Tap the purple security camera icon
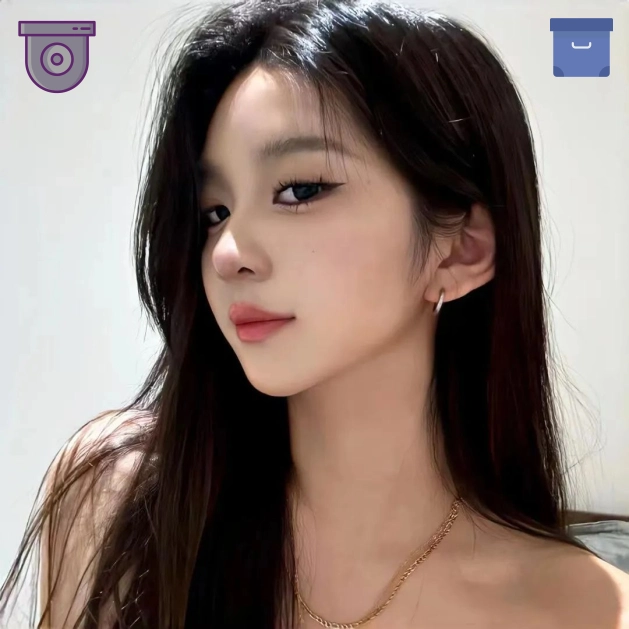 pyautogui.click(x=57, y=55)
